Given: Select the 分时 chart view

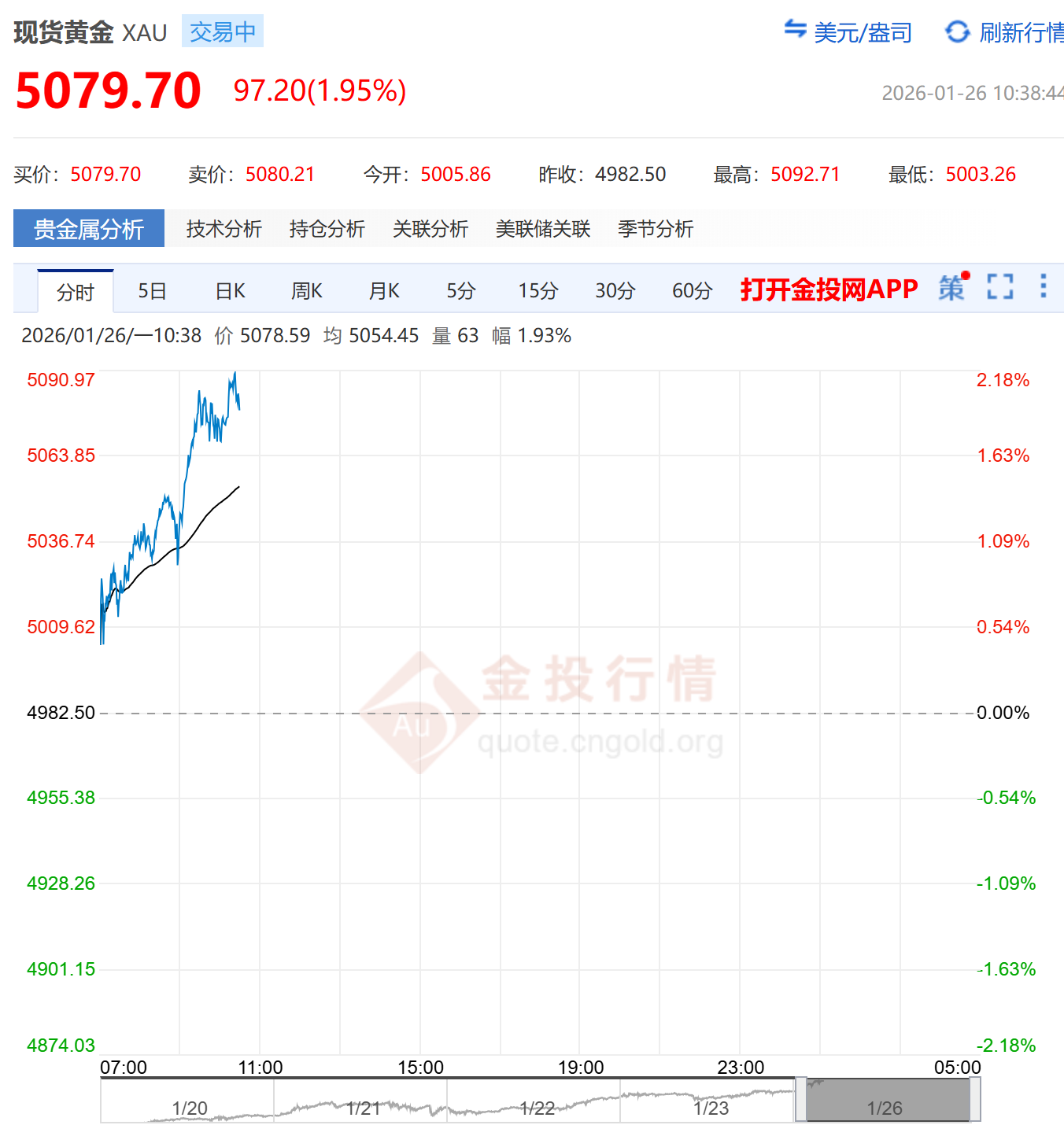Looking at the screenshot, I should (76, 292).
